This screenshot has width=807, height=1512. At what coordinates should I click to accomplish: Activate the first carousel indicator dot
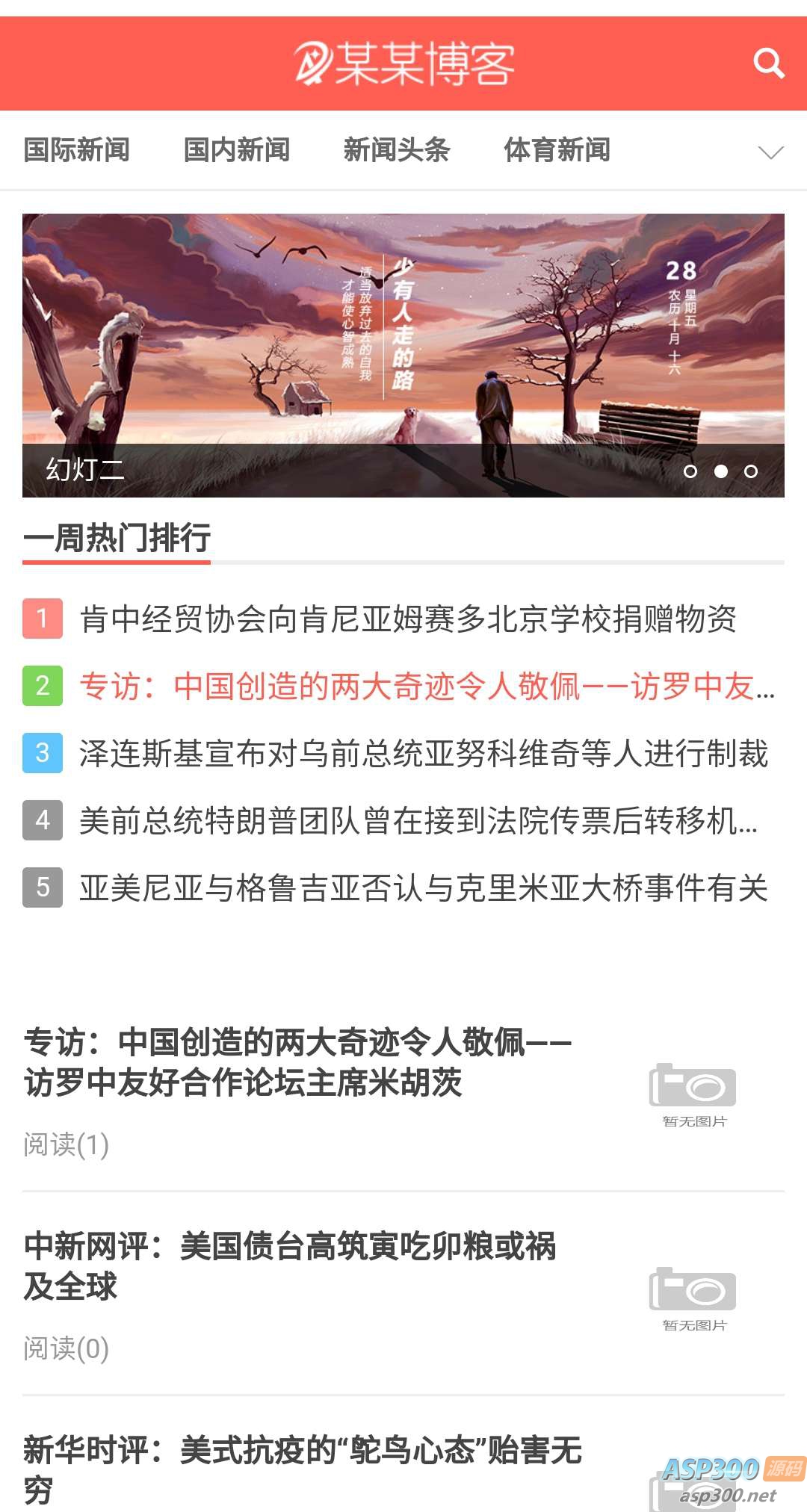coord(691,471)
